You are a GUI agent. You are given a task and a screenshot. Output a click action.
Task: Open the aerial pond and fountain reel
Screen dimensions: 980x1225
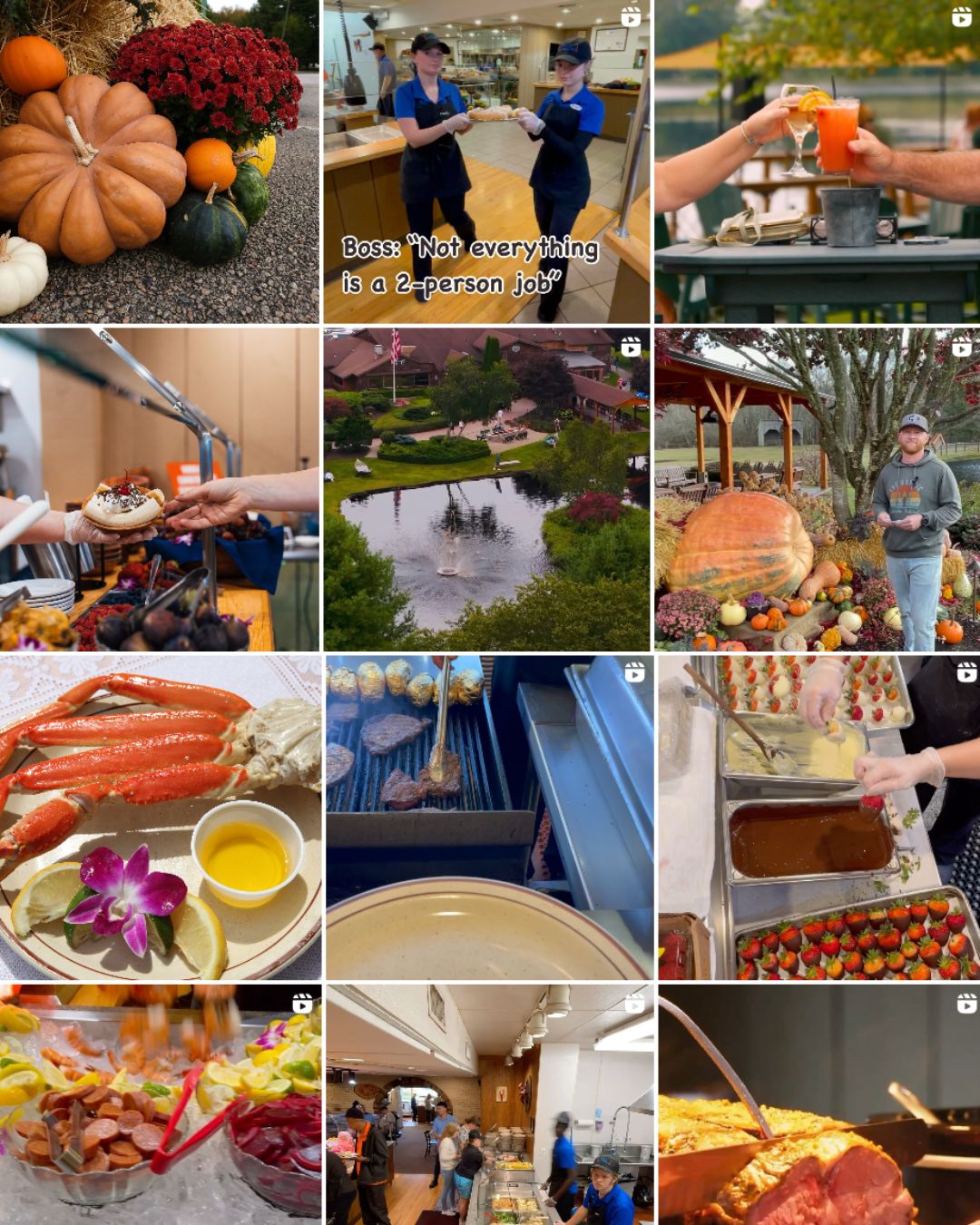pos(487,490)
